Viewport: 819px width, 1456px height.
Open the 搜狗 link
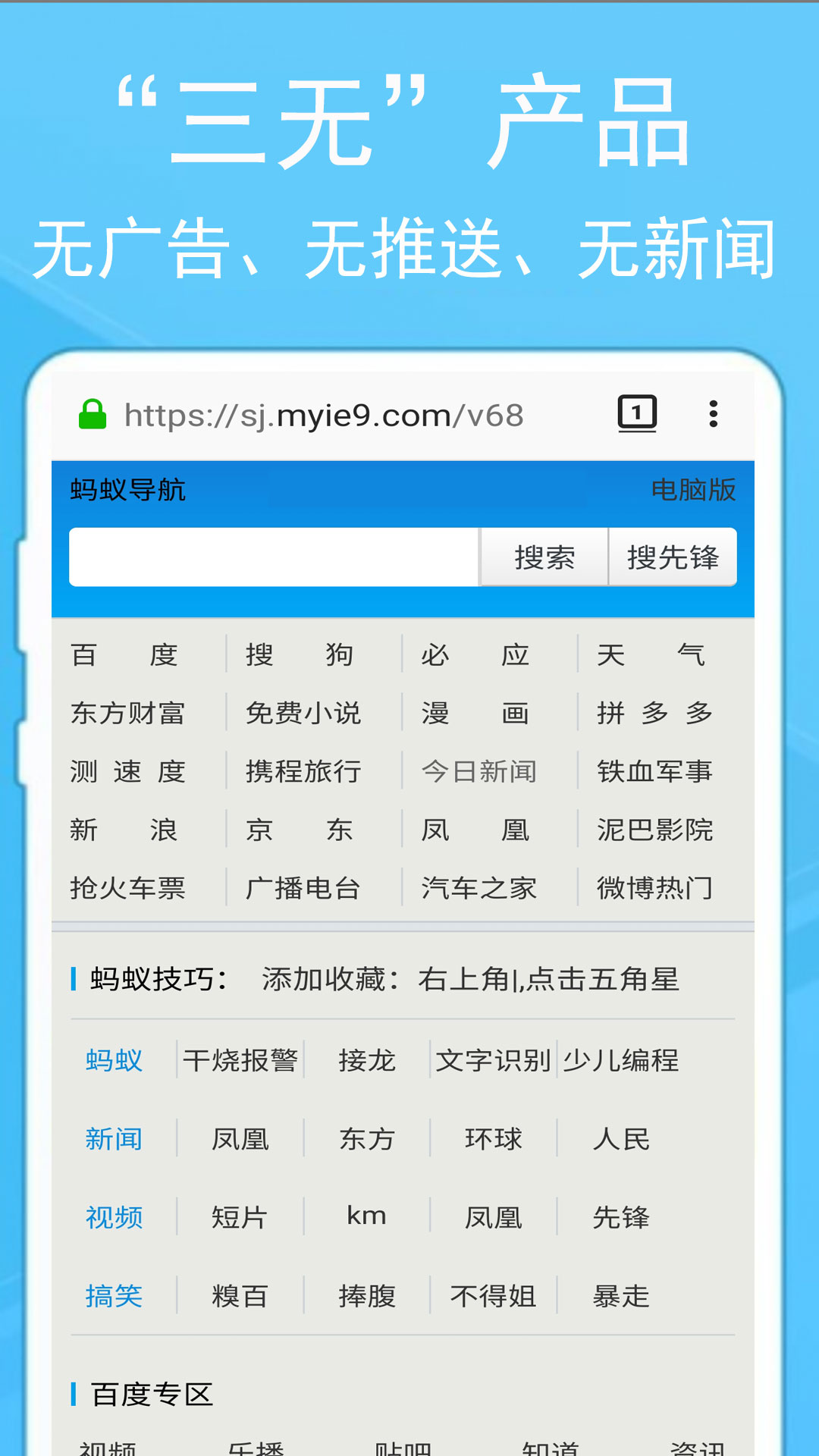click(300, 654)
